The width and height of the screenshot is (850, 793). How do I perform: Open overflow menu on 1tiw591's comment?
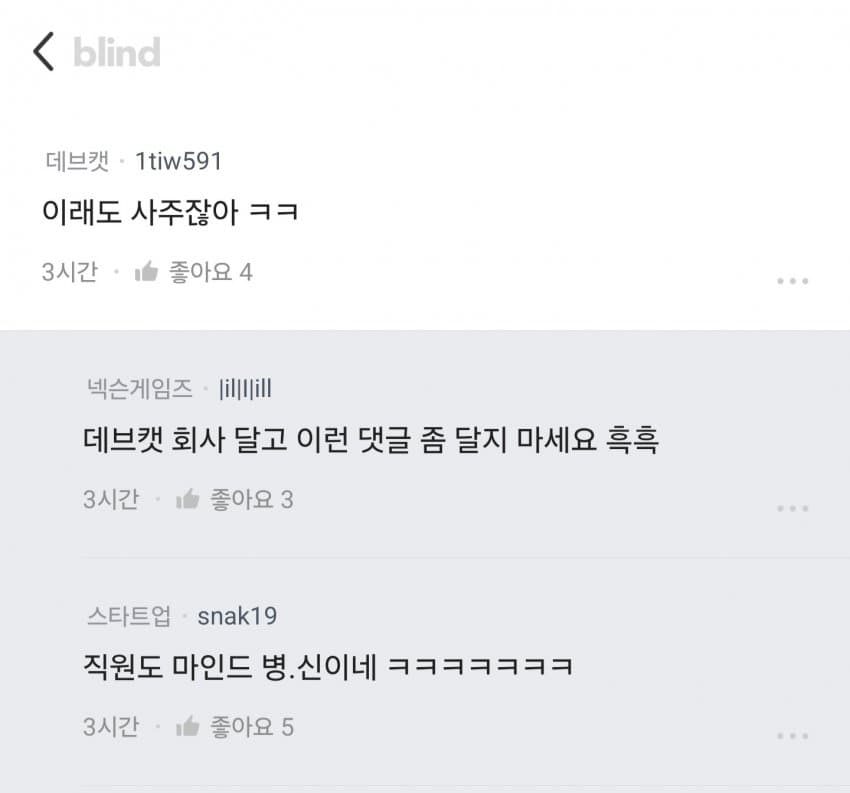tap(792, 281)
